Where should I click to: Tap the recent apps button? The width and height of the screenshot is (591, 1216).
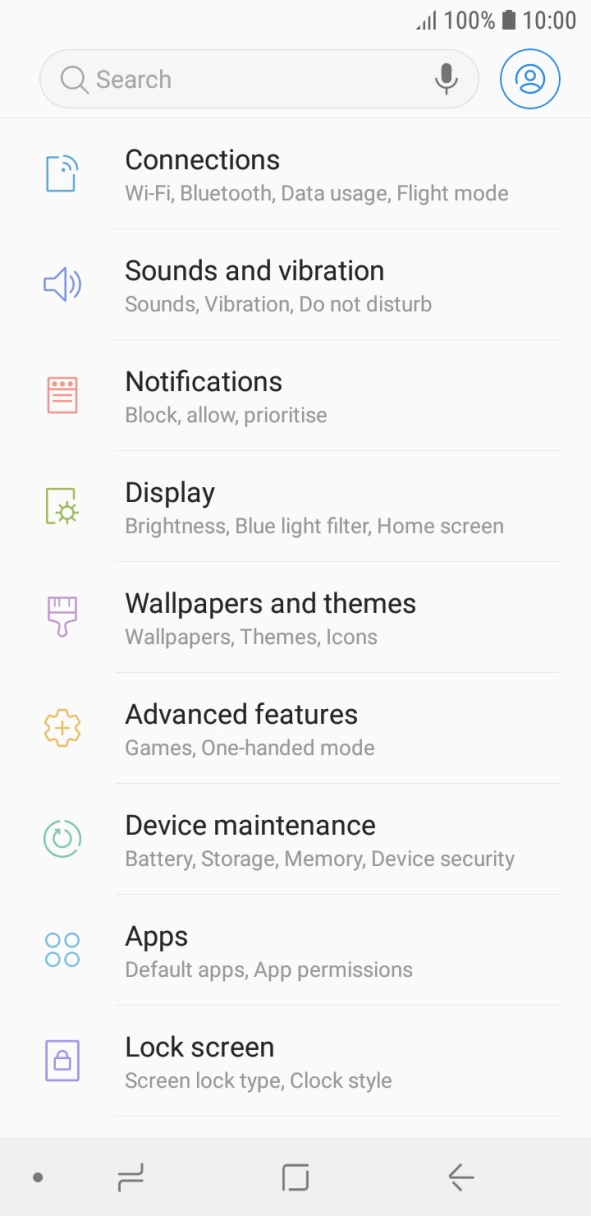pyautogui.click(x=131, y=1178)
